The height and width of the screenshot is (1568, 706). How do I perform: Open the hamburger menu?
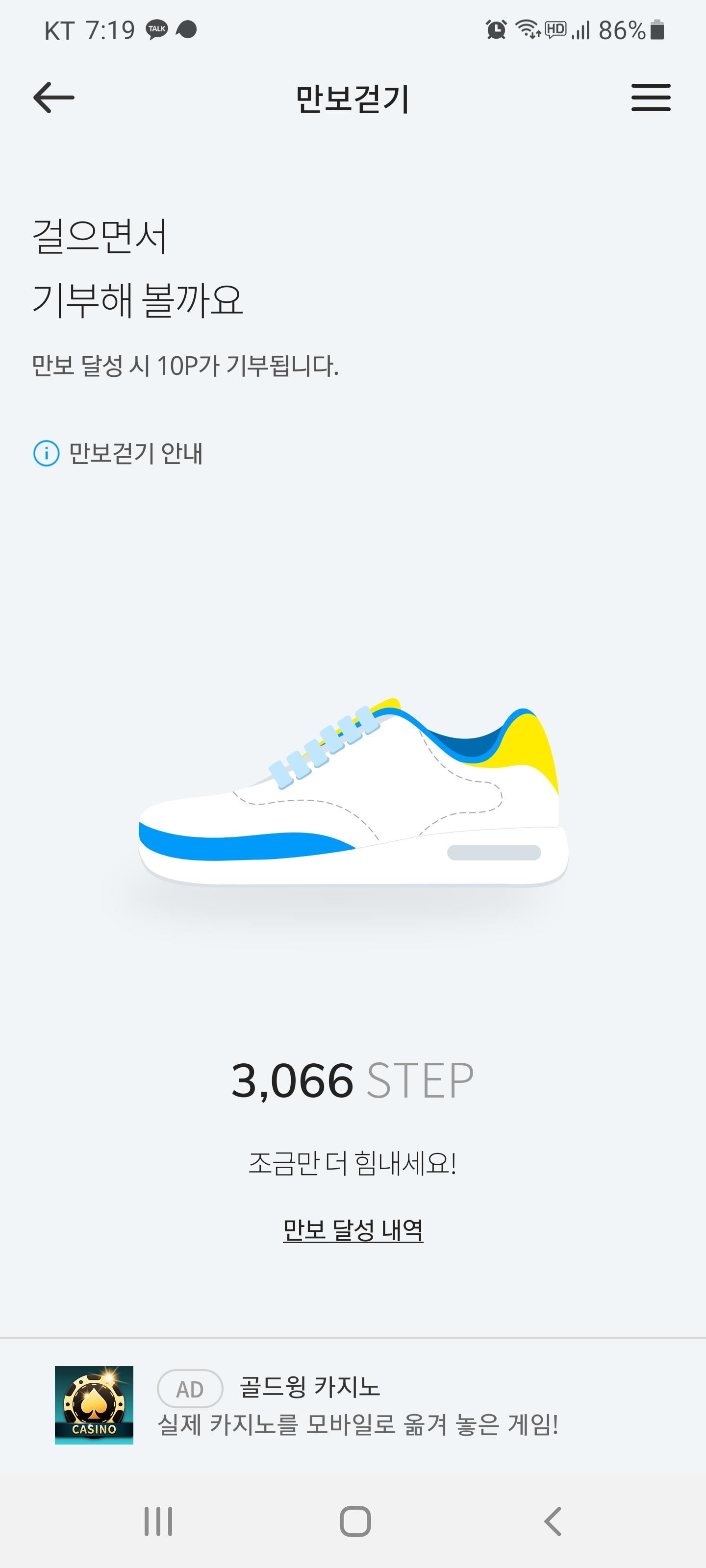click(x=650, y=98)
